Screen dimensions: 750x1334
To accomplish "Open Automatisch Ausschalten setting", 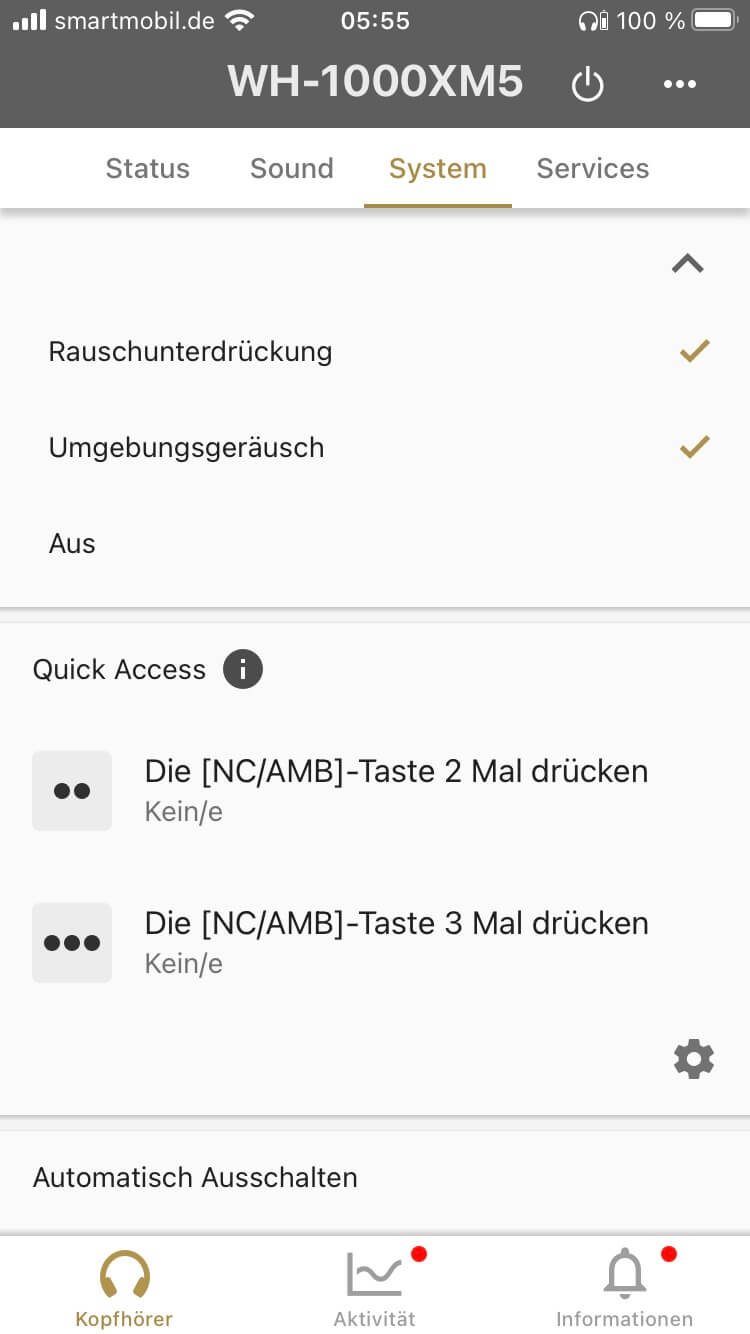I will tap(374, 1178).
